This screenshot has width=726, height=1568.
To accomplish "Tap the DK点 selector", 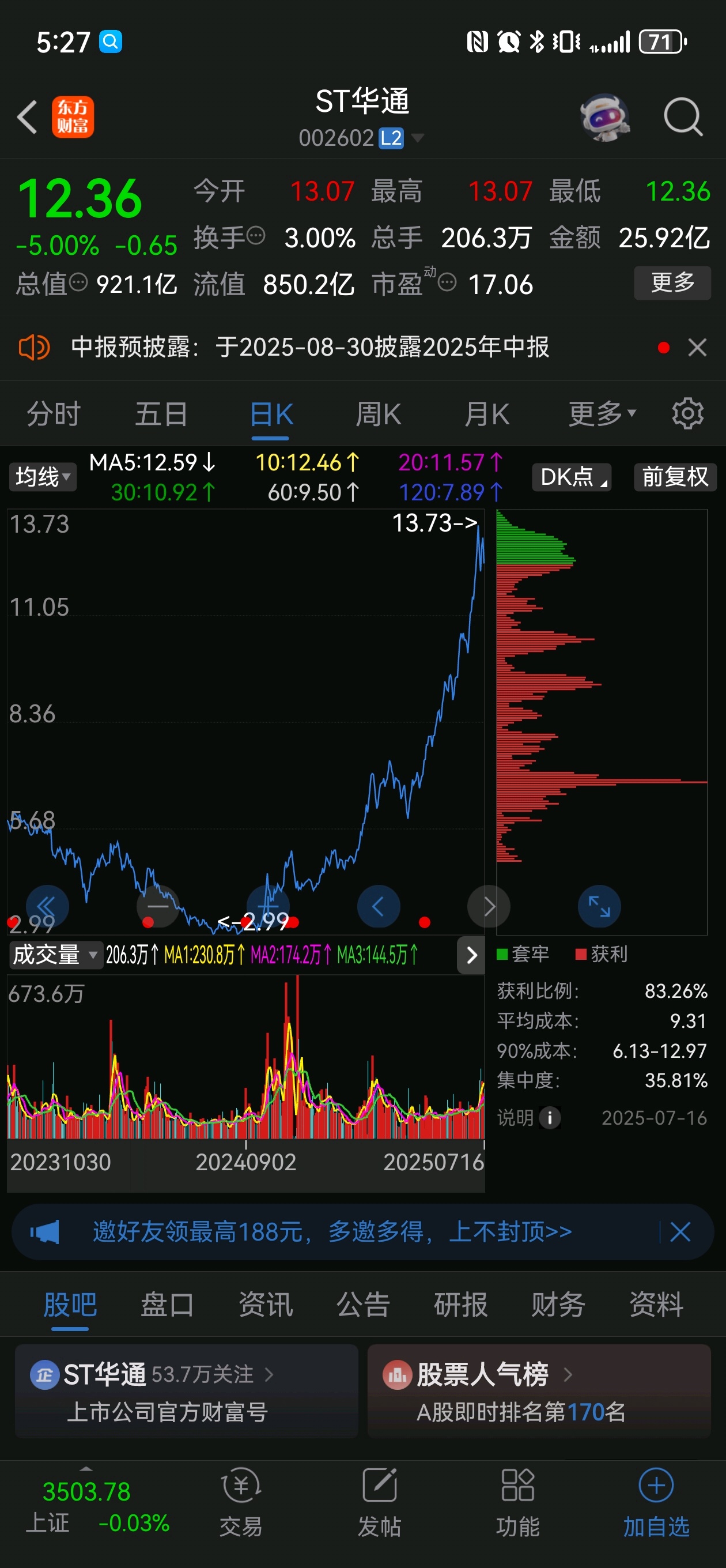I will (571, 477).
